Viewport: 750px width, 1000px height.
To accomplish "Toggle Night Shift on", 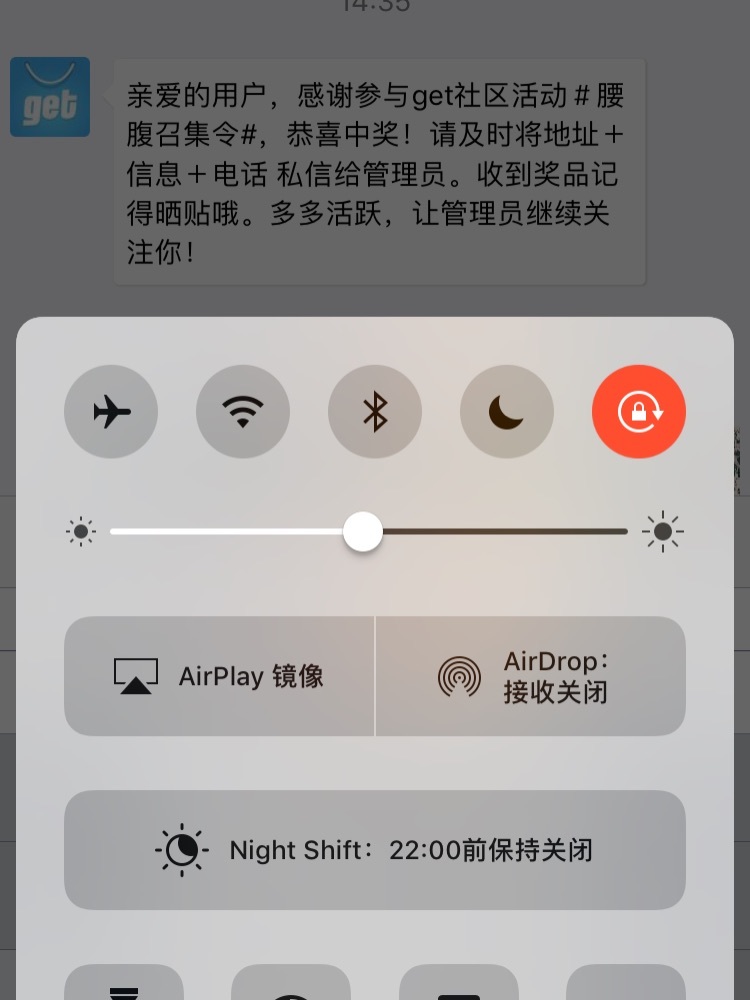I will click(375, 850).
